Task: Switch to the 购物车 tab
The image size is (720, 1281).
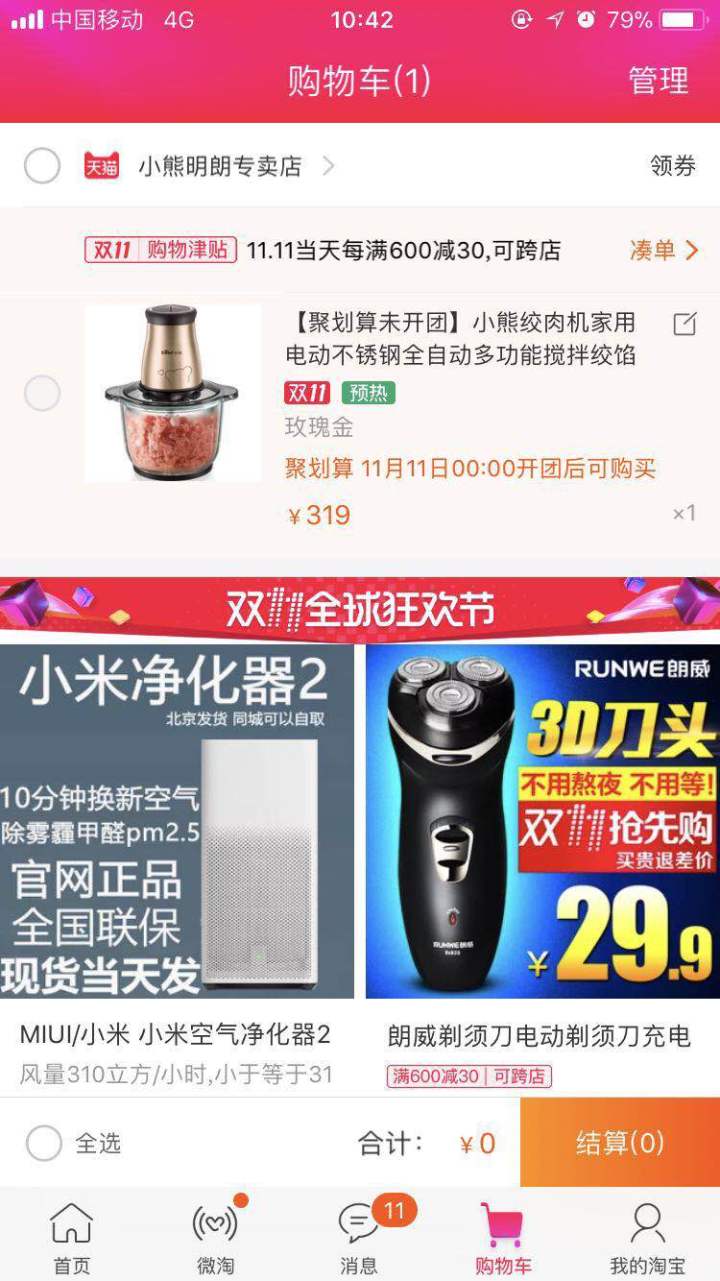Action: pyautogui.click(x=502, y=1238)
